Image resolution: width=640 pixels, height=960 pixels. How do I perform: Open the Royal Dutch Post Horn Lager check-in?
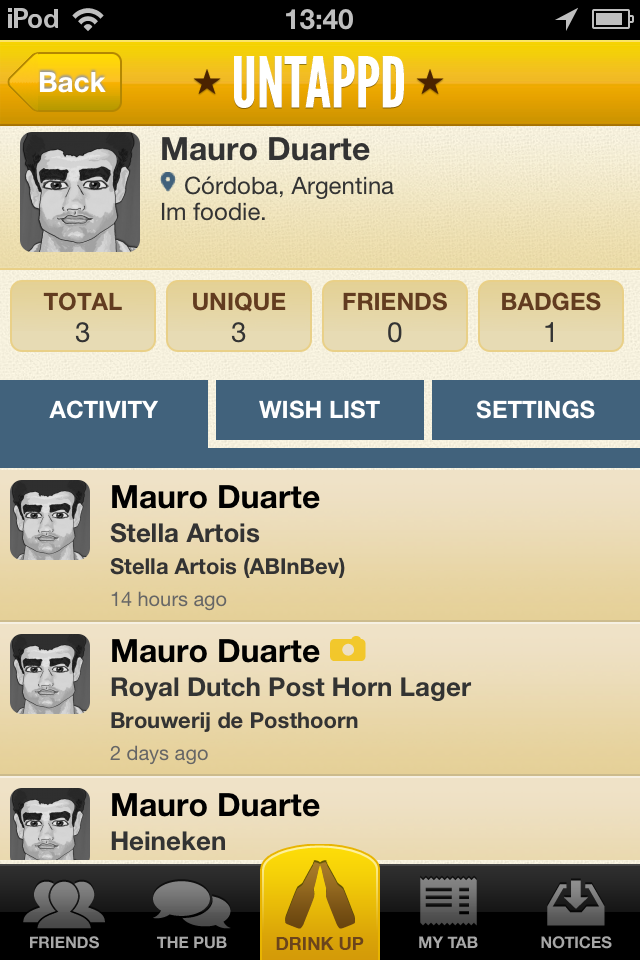[x=320, y=699]
